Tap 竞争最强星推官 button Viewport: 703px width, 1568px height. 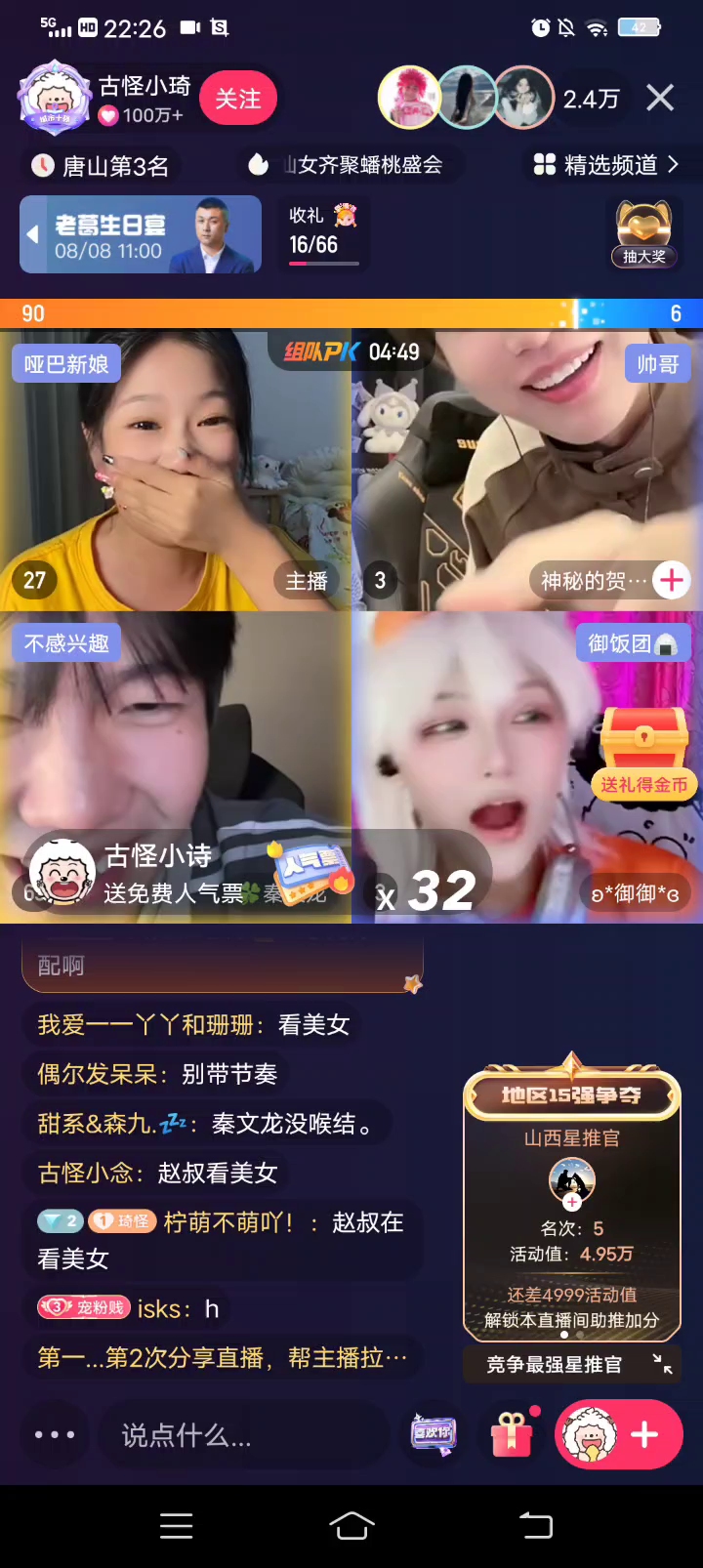point(554,1364)
